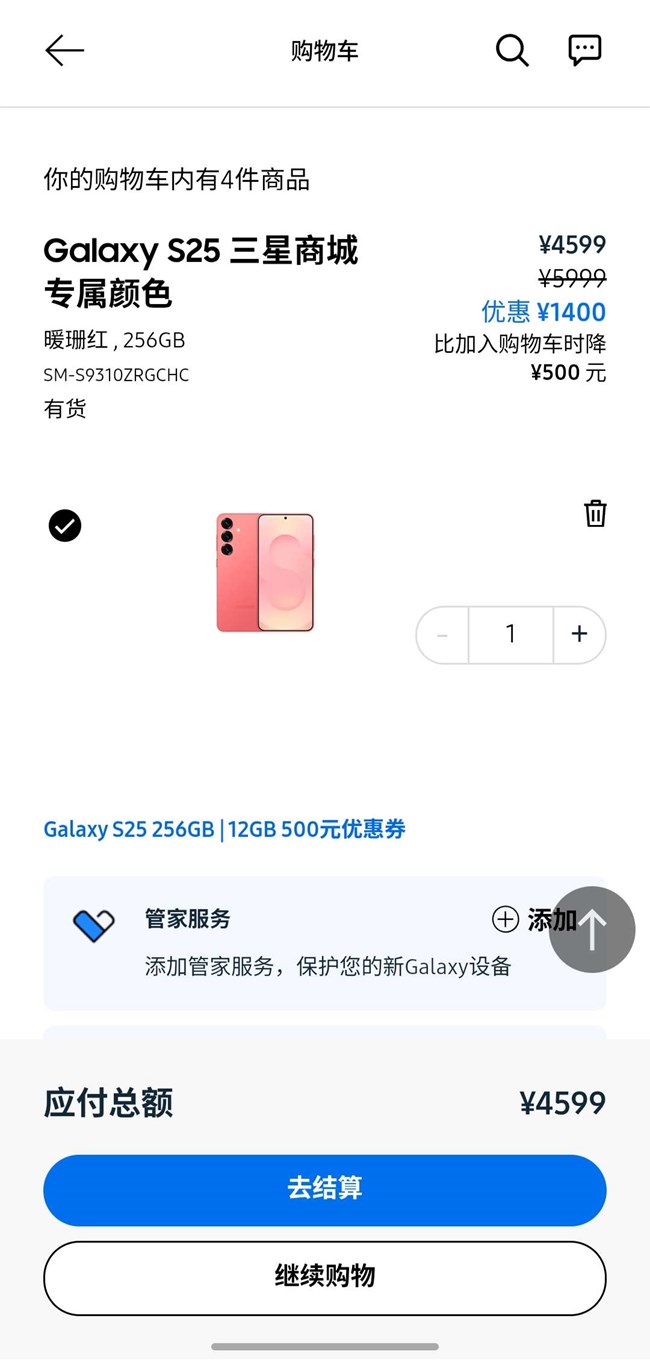The height and width of the screenshot is (1360, 650).
Task: Open the customer service chat icon
Action: [584, 50]
